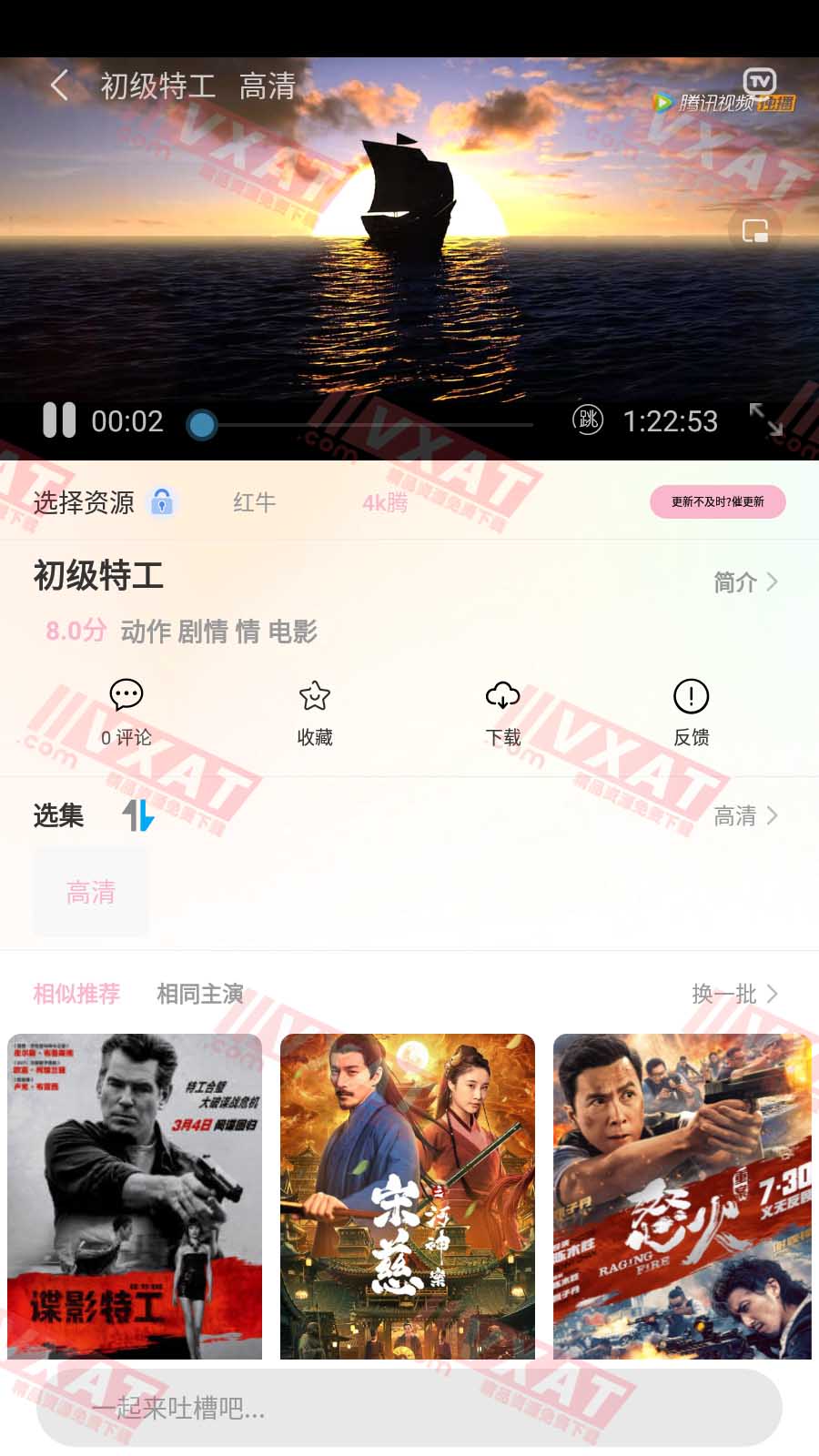
Task: Open the 评论 comments
Action: click(x=126, y=712)
